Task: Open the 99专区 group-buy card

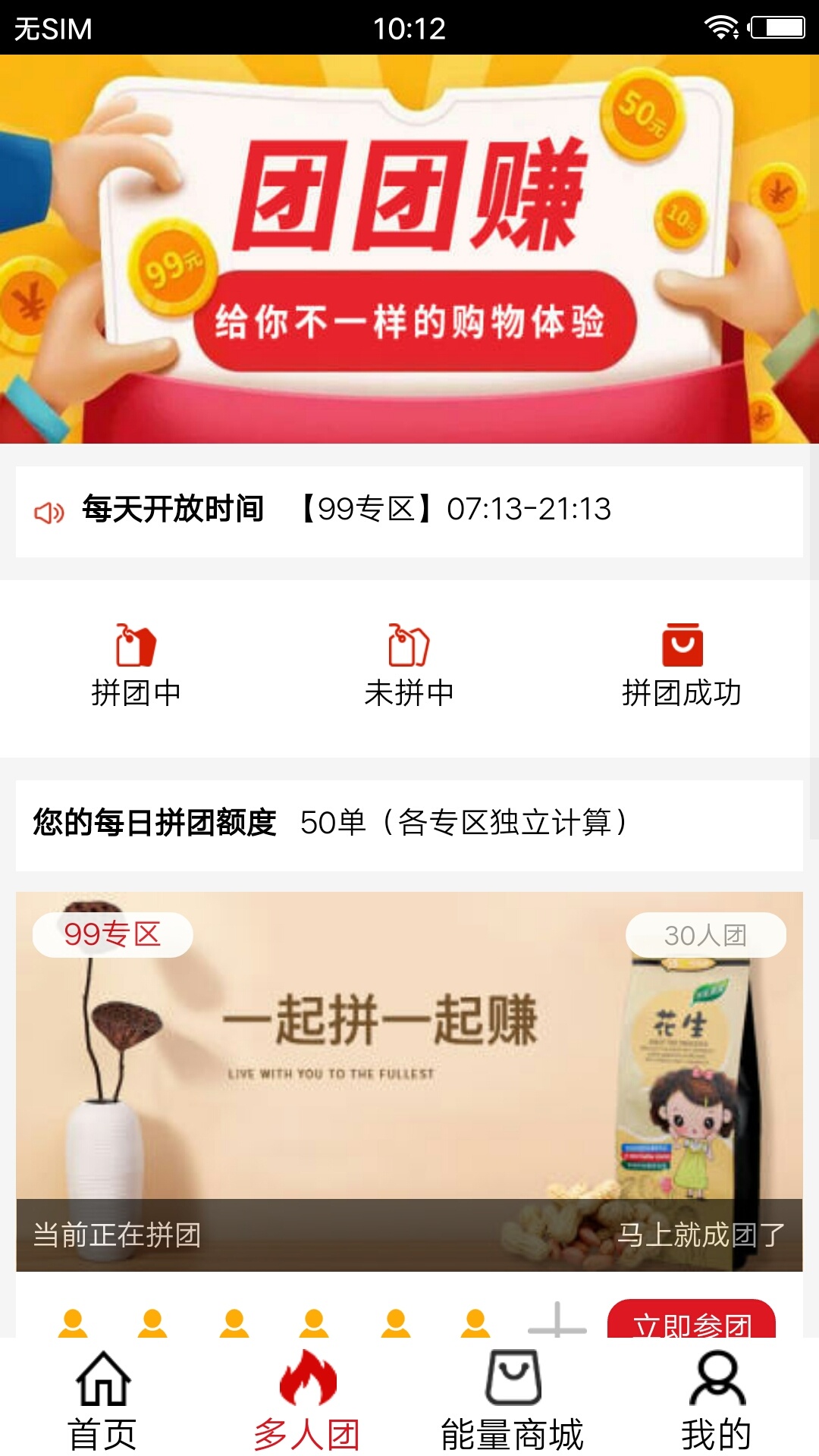Action: 409,1081
